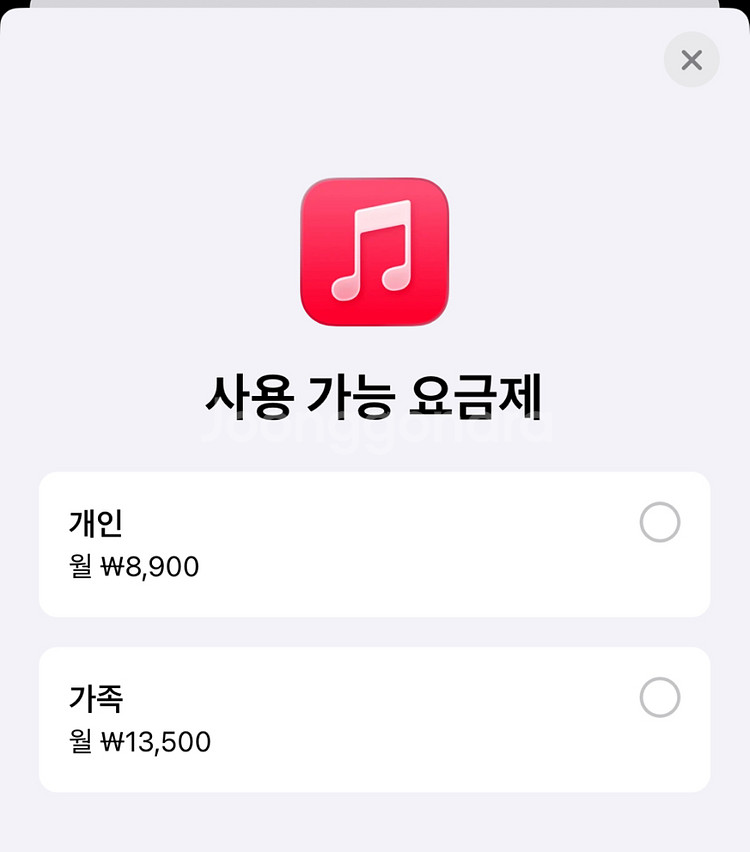The height and width of the screenshot is (852, 750).
Task: Enable the individual plan selector circle
Action: coord(659,522)
